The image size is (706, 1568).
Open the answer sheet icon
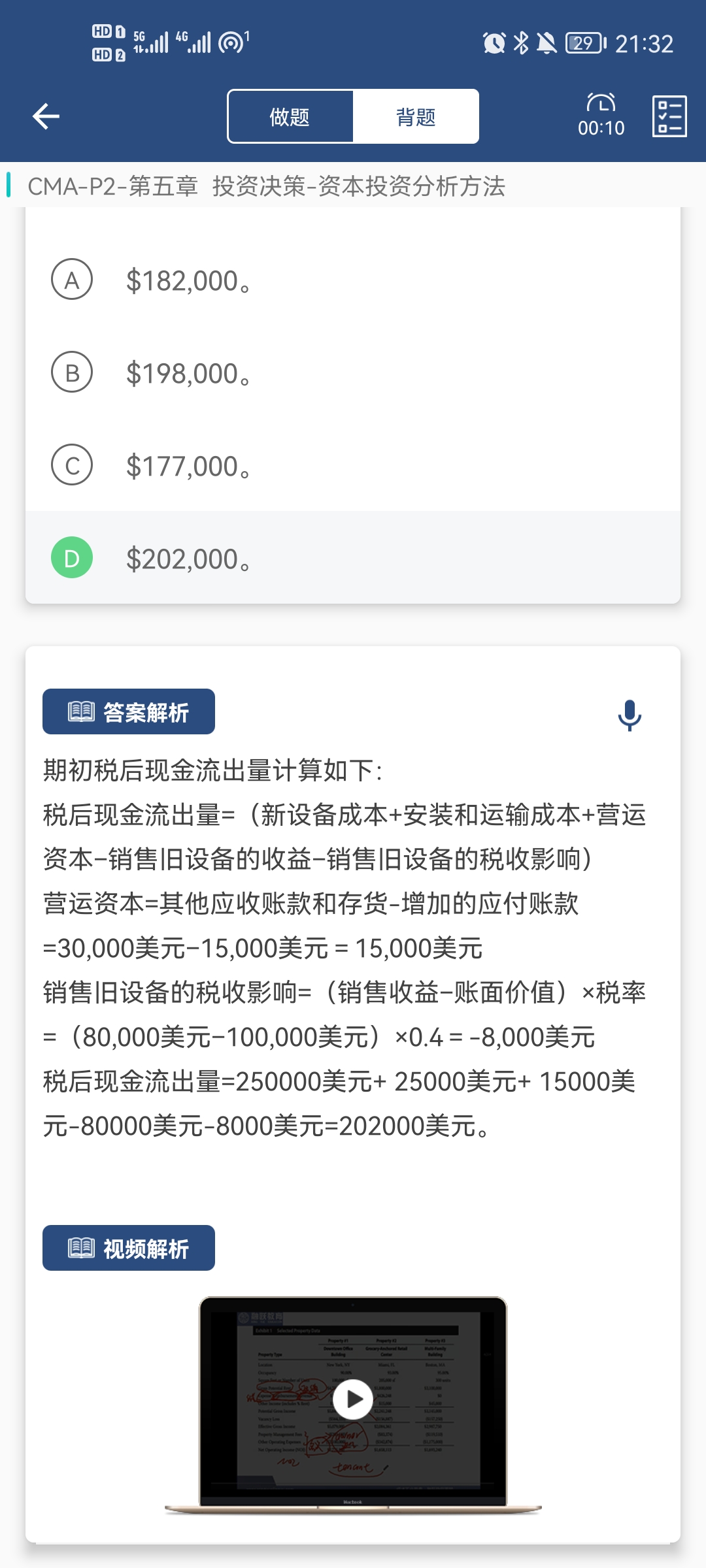tap(669, 116)
